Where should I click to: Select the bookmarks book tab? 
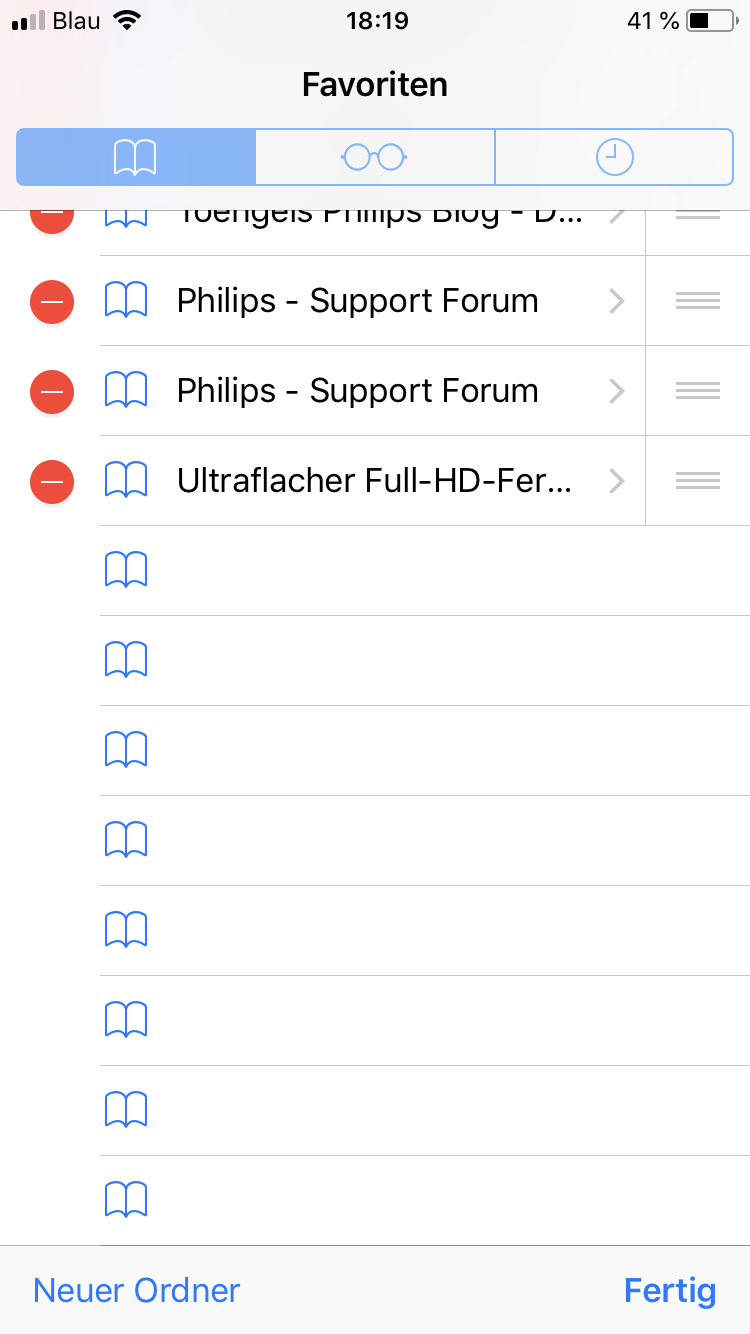click(136, 157)
